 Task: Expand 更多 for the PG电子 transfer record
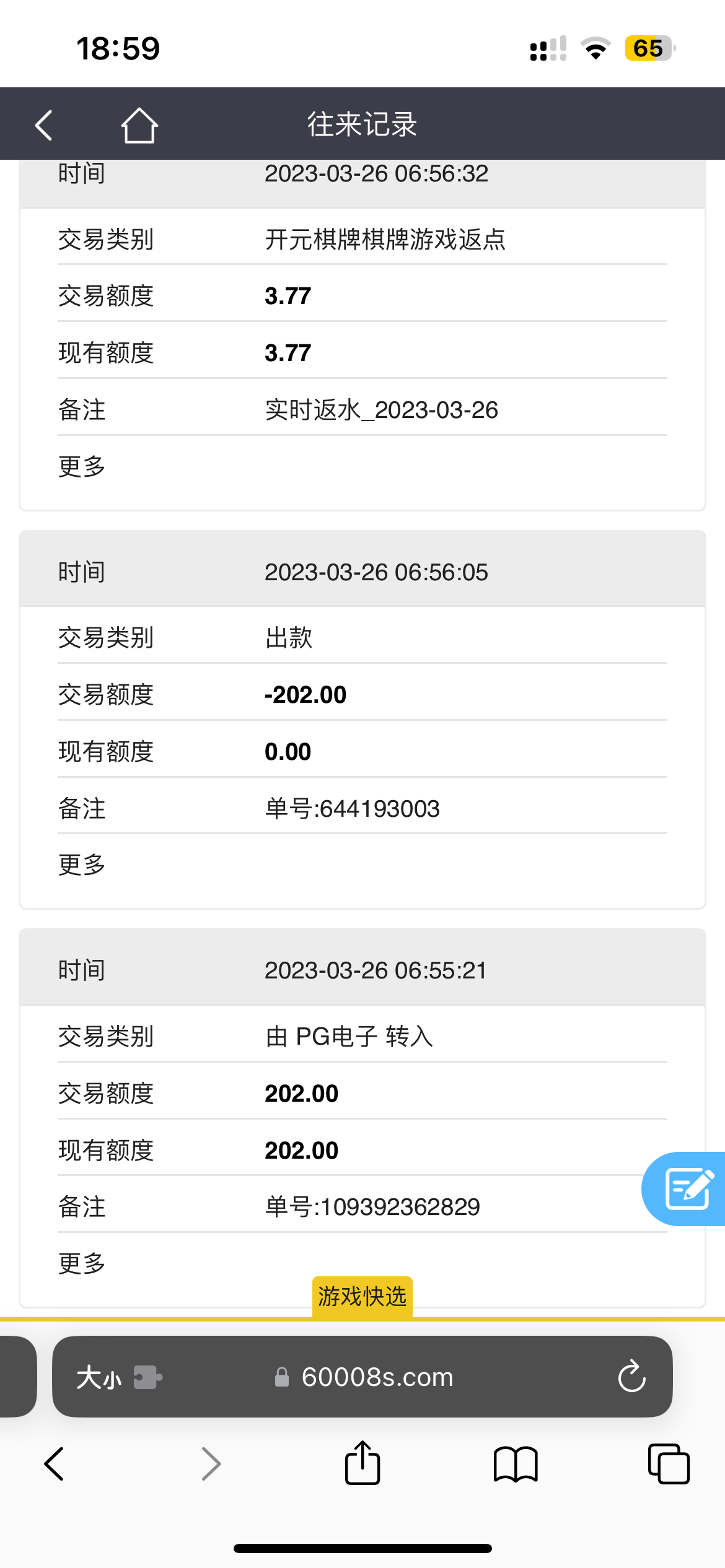click(82, 1263)
